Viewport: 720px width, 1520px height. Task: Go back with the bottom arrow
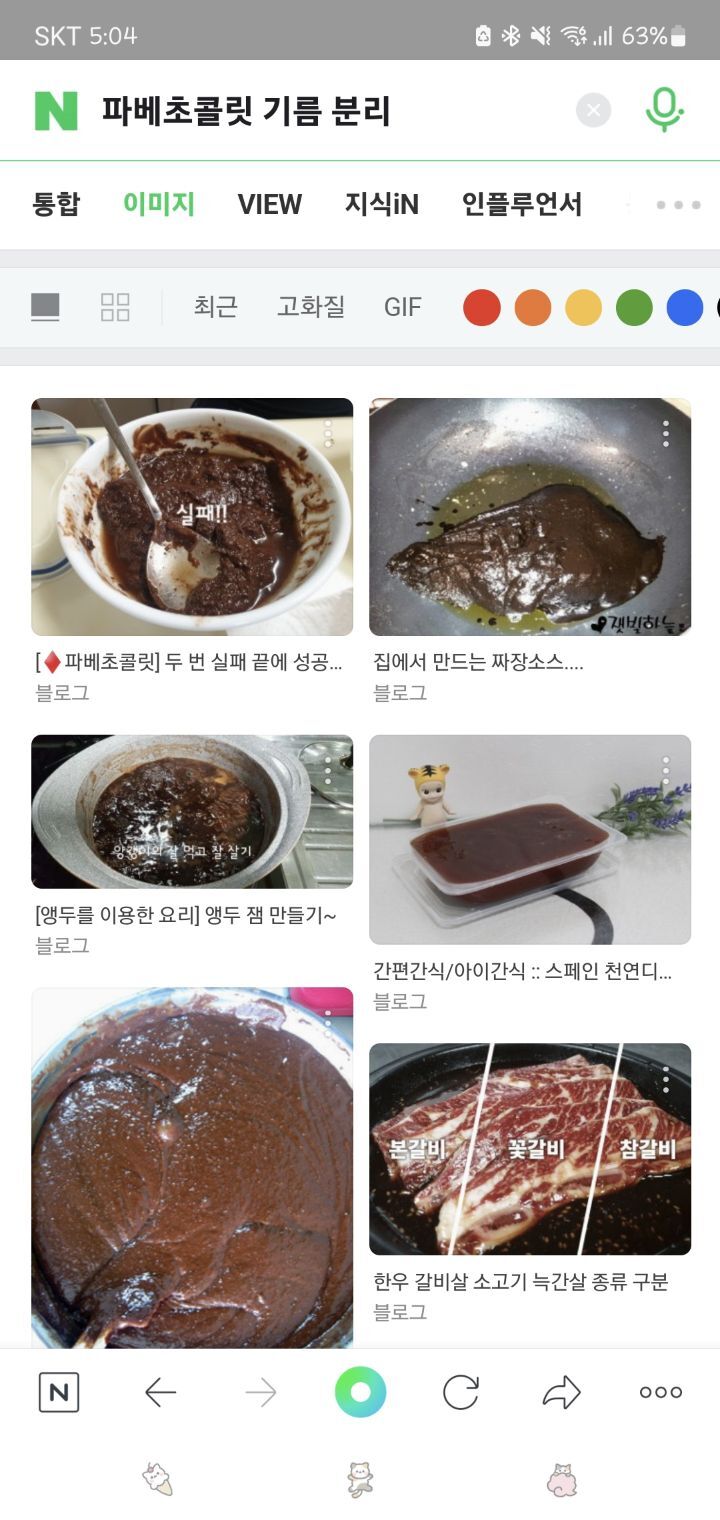coord(160,1392)
